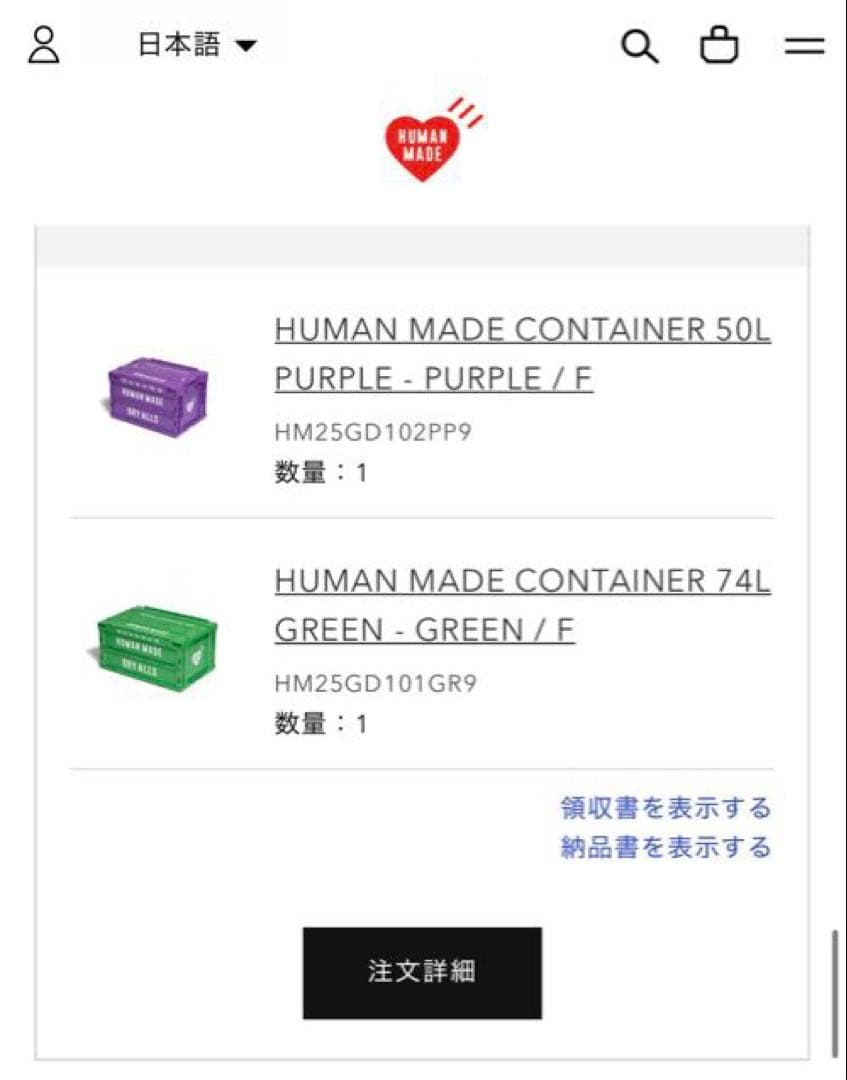This screenshot has width=847, height=1080.
Task: Open the shopping bag icon
Action: point(721,45)
